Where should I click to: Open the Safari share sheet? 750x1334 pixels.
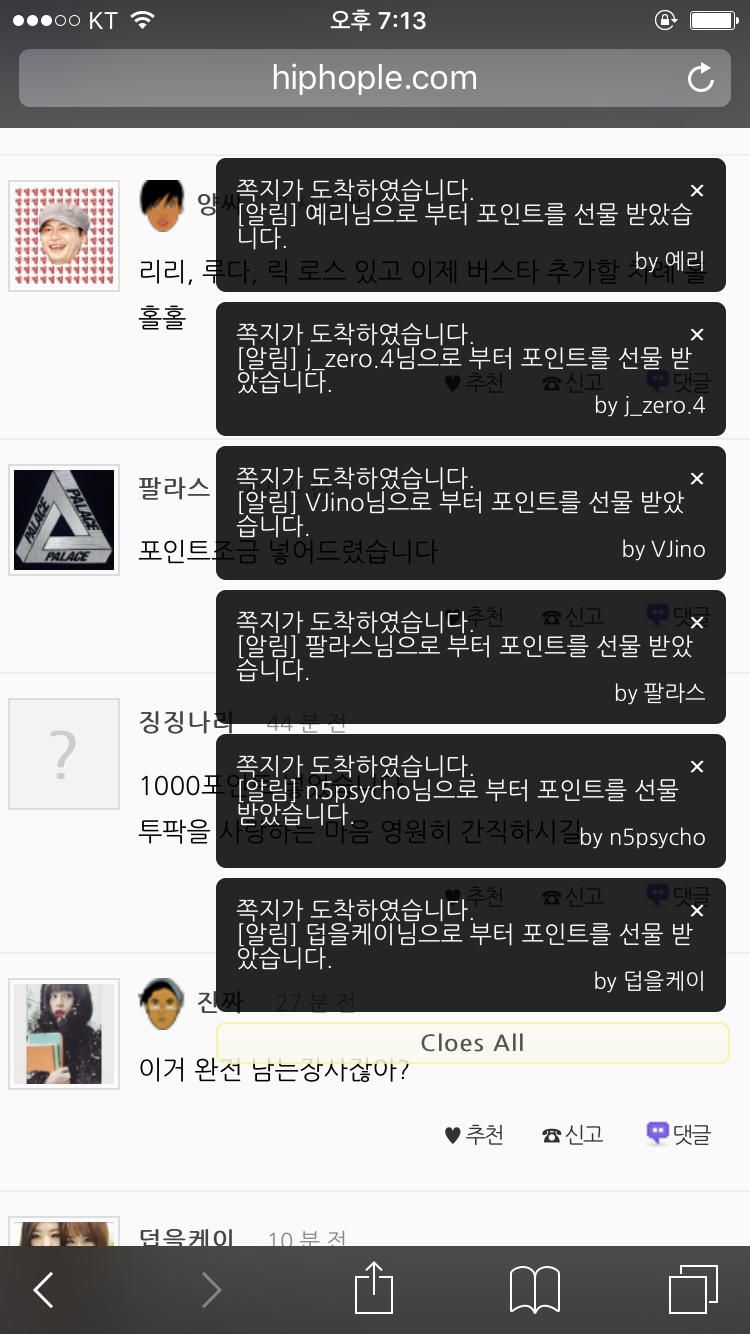click(374, 1288)
